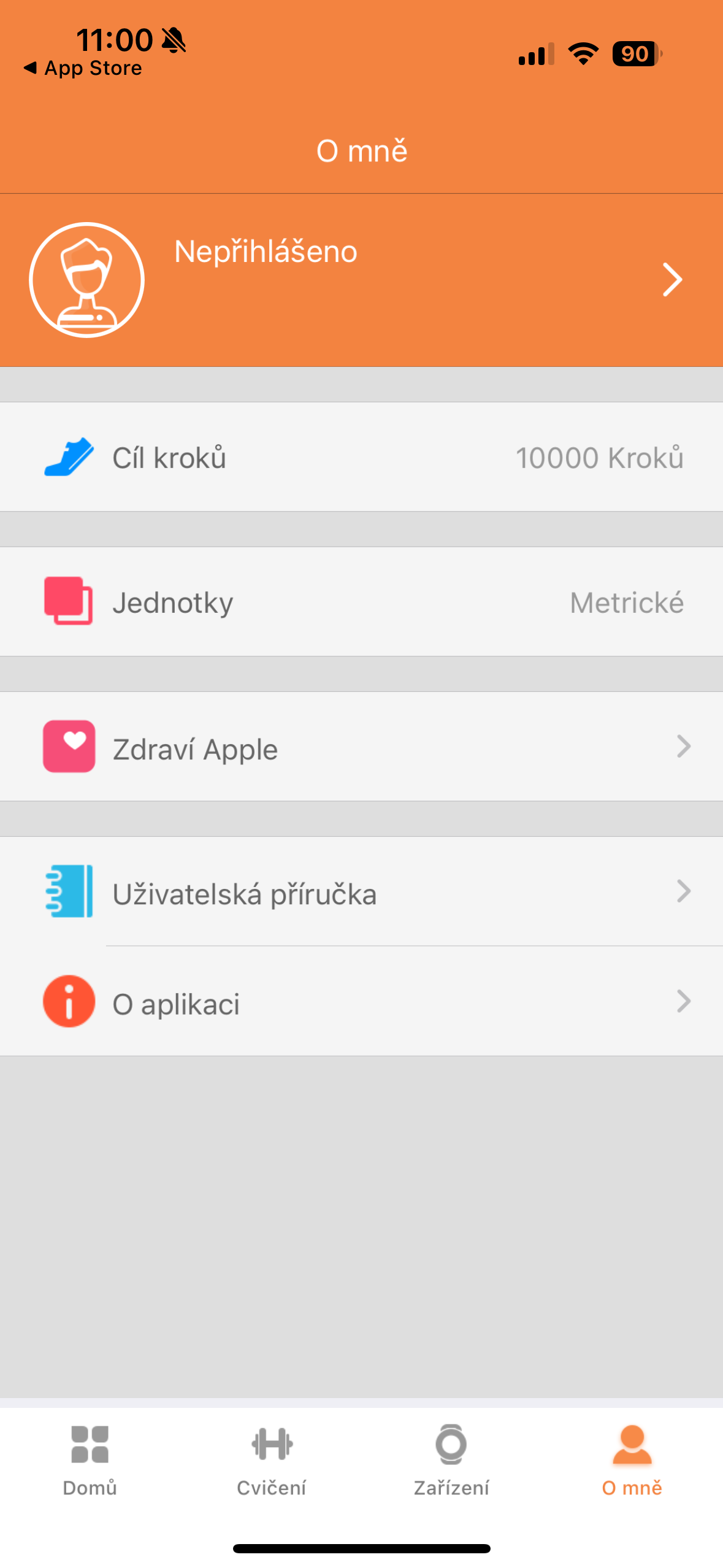Tap the blue notebook icon for Uživatelská příručka
Viewport: 723px width, 1568px height.
coord(68,893)
